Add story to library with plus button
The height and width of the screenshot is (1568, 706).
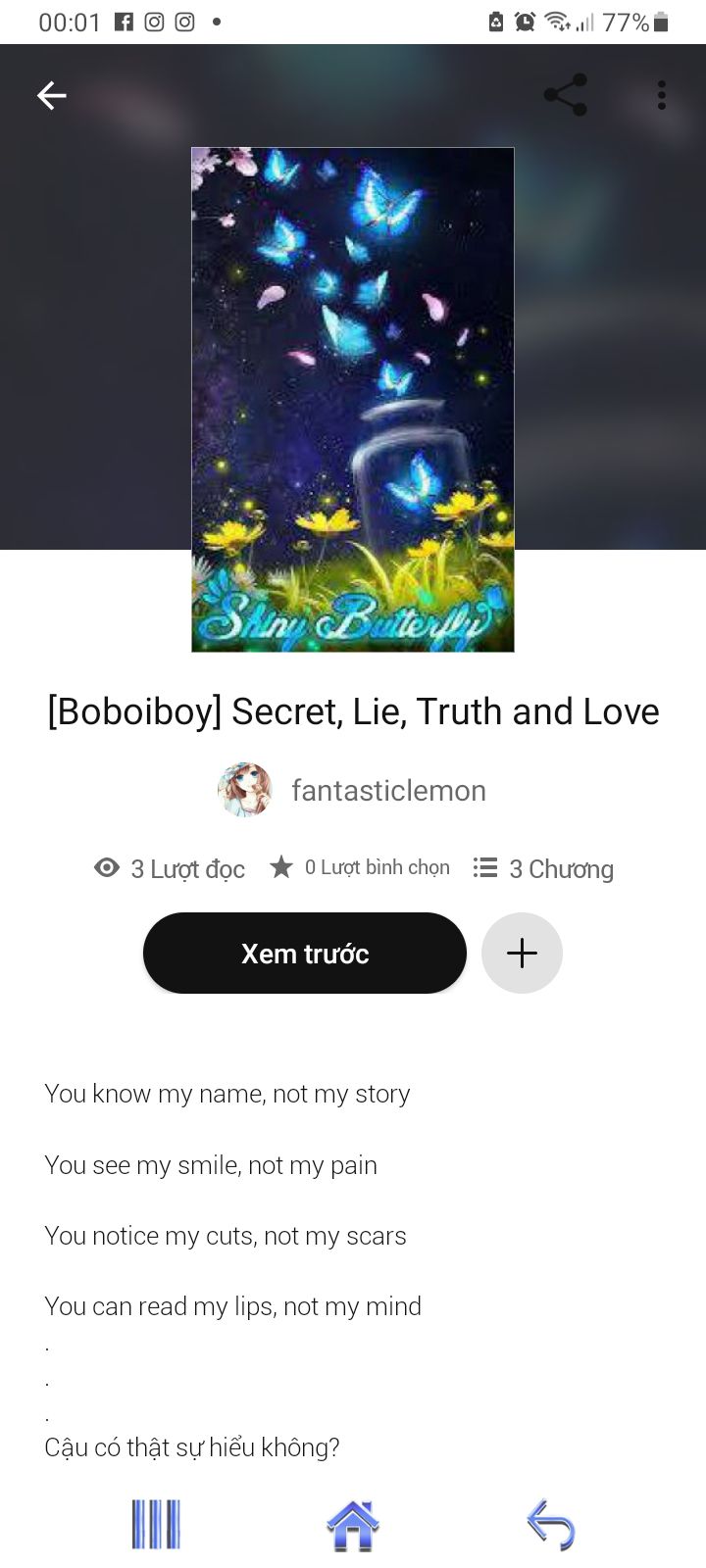coord(522,953)
